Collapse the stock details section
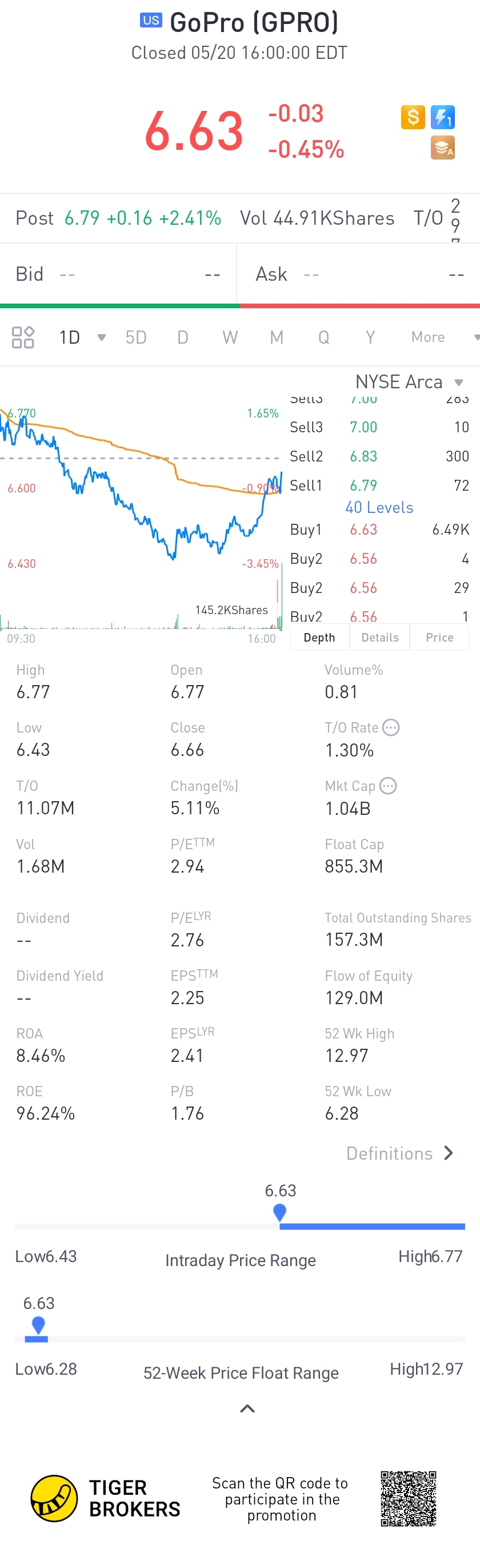The width and height of the screenshot is (480, 1568). click(247, 1408)
